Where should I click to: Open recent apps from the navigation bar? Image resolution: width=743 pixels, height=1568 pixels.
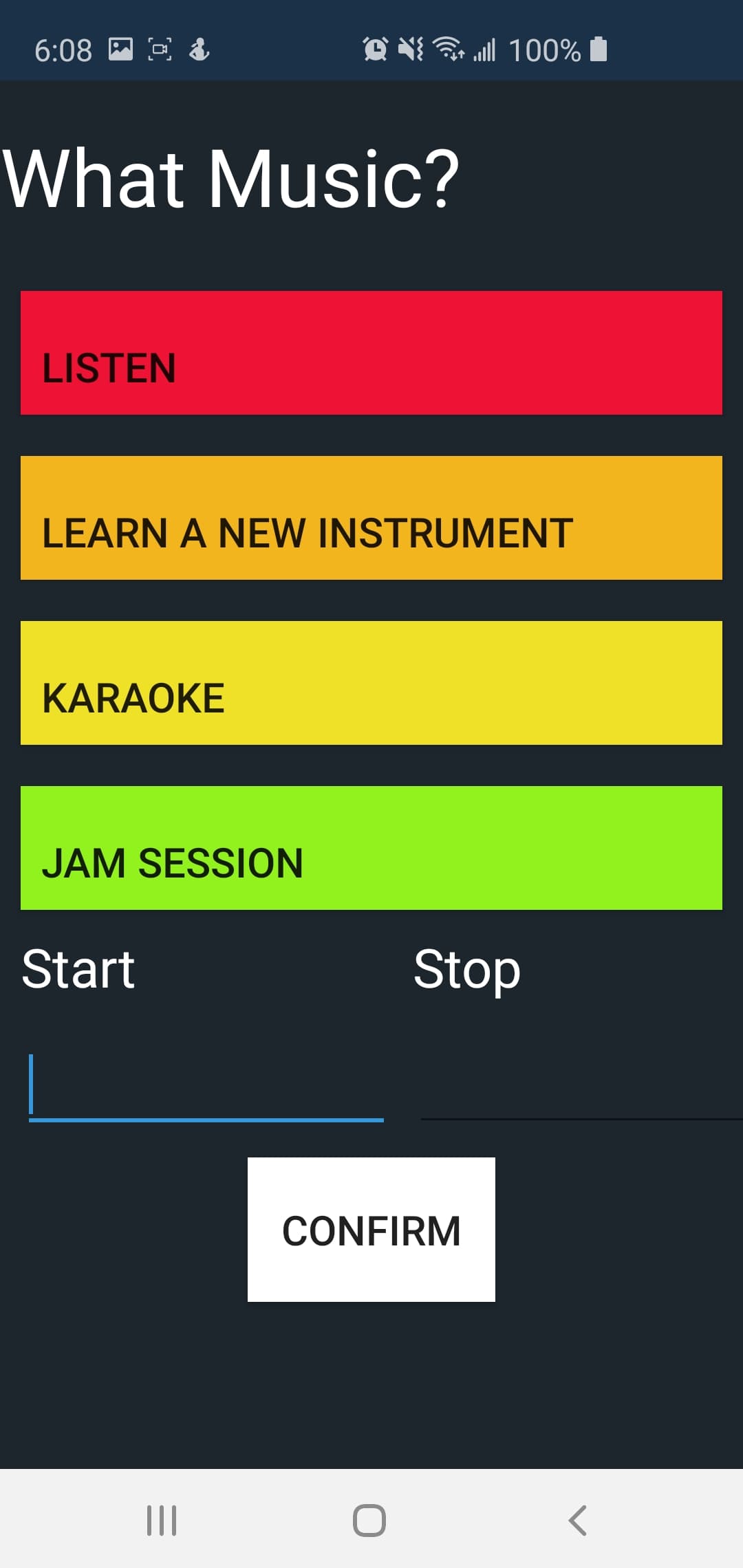(162, 1520)
